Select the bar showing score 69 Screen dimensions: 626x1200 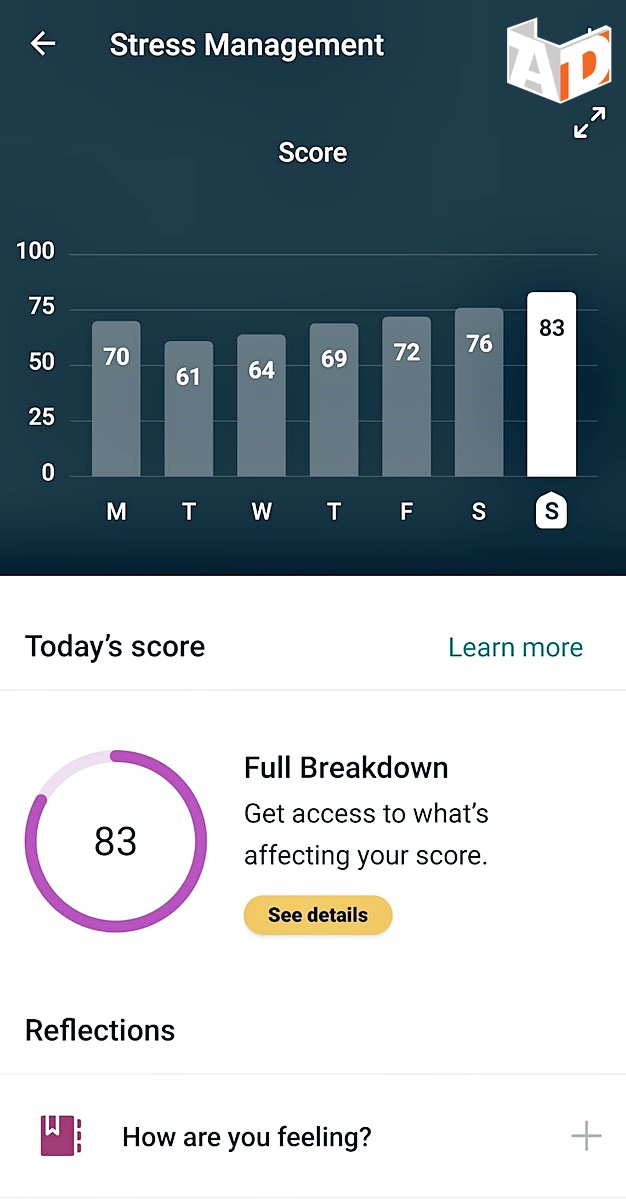click(x=334, y=399)
